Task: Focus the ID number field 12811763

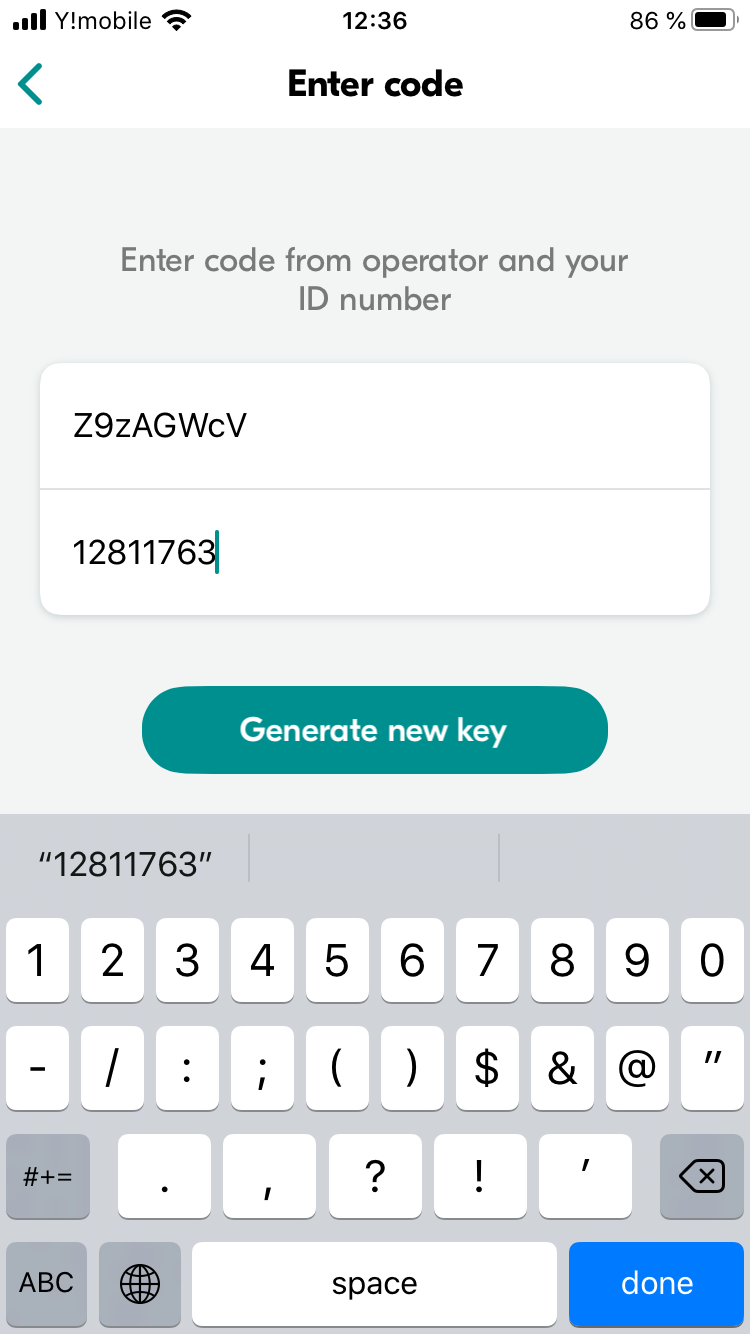Action: pyautogui.click(x=375, y=552)
